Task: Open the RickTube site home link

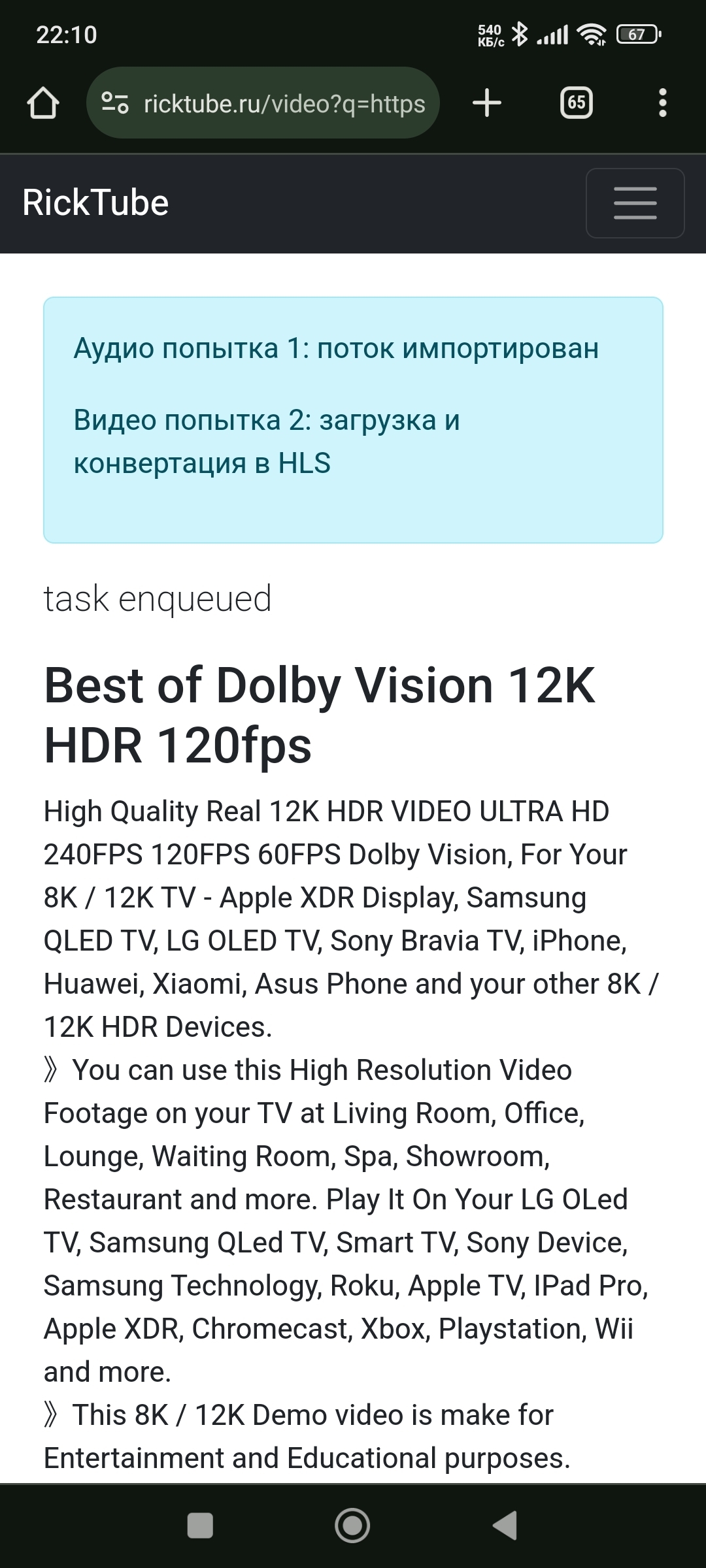Action: [x=95, y=203]
